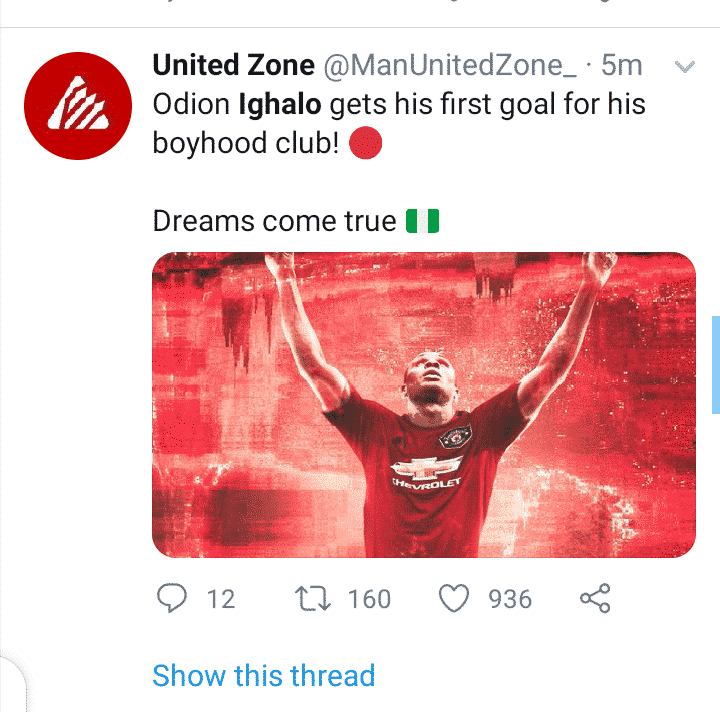View the @ManUnitedZone_ account handle
Image resolution: width=720 pixels, height=712 pixels.
[x=448, y=67]
